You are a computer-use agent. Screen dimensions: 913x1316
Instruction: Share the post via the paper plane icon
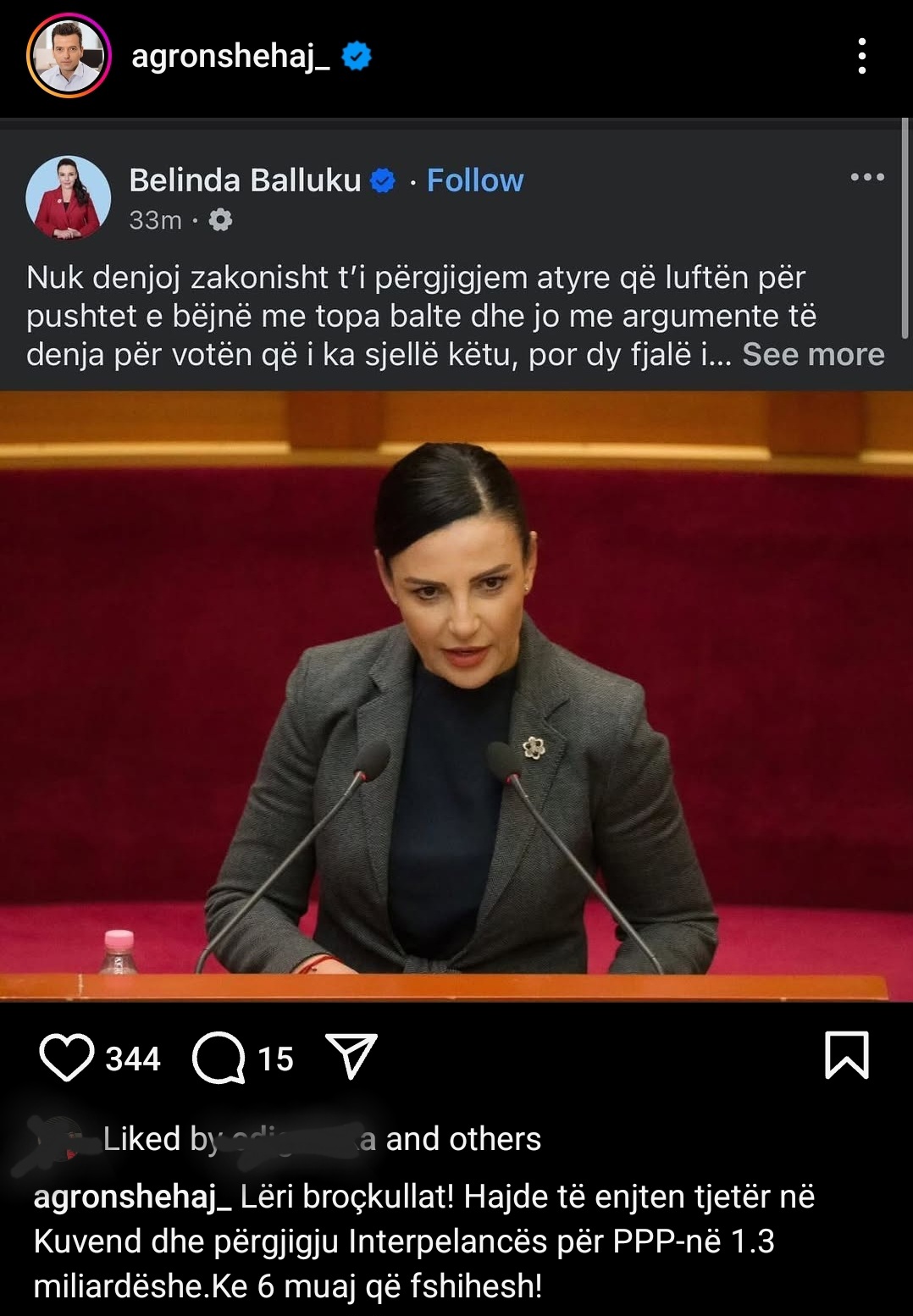pyautogui.click(x=351, y=1057)
